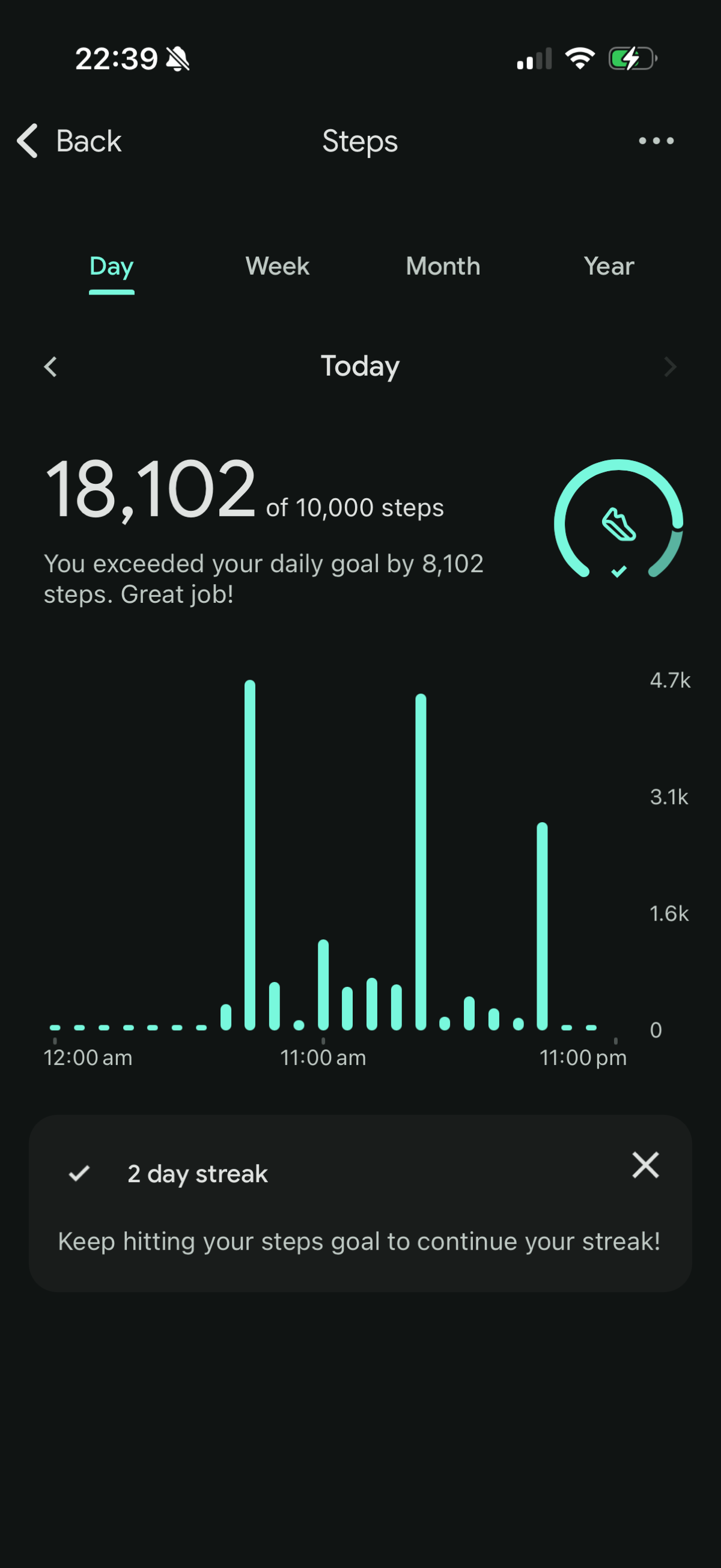Switch to the Year tab
The height and width of the screenshot is (1568, 721).
click(x=609, y=267)
